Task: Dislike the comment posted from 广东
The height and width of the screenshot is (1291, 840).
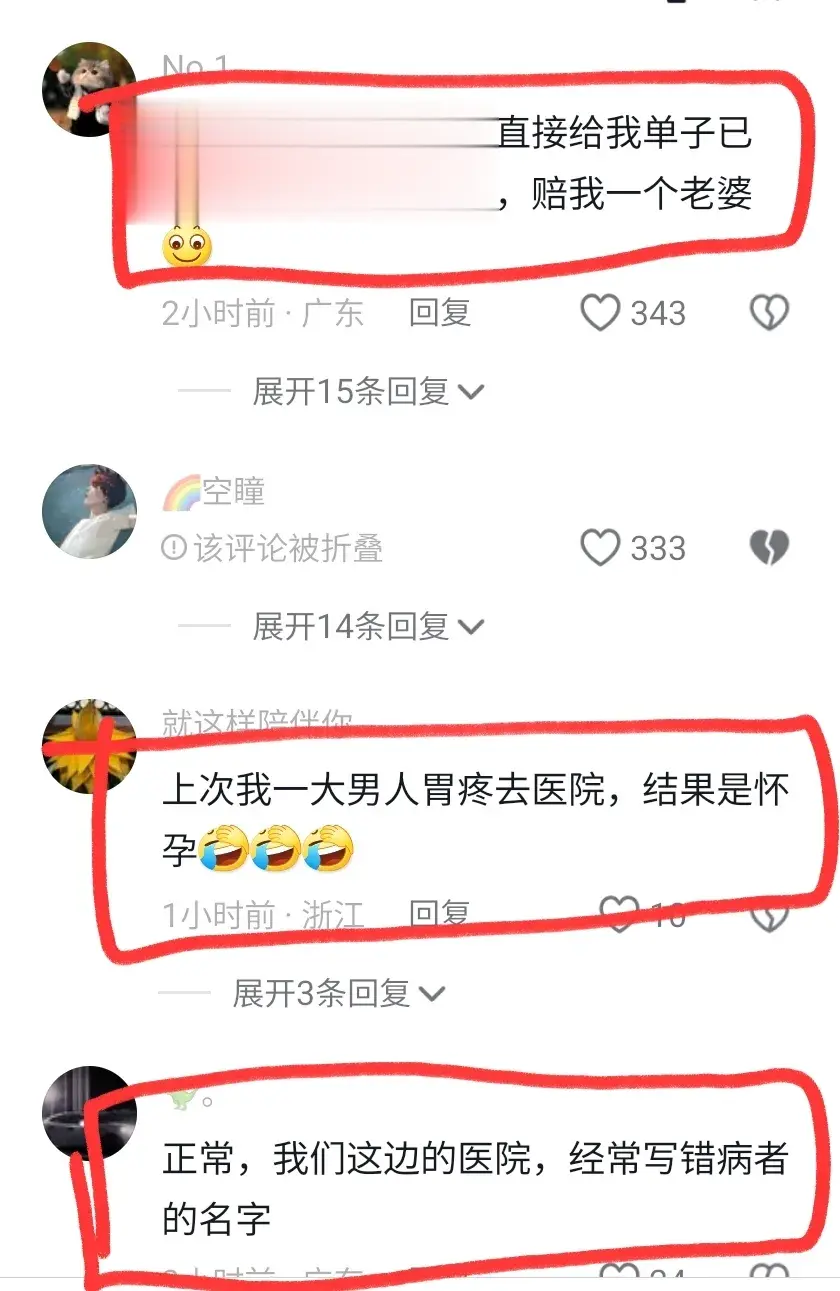Action: [x=769, y=313]
